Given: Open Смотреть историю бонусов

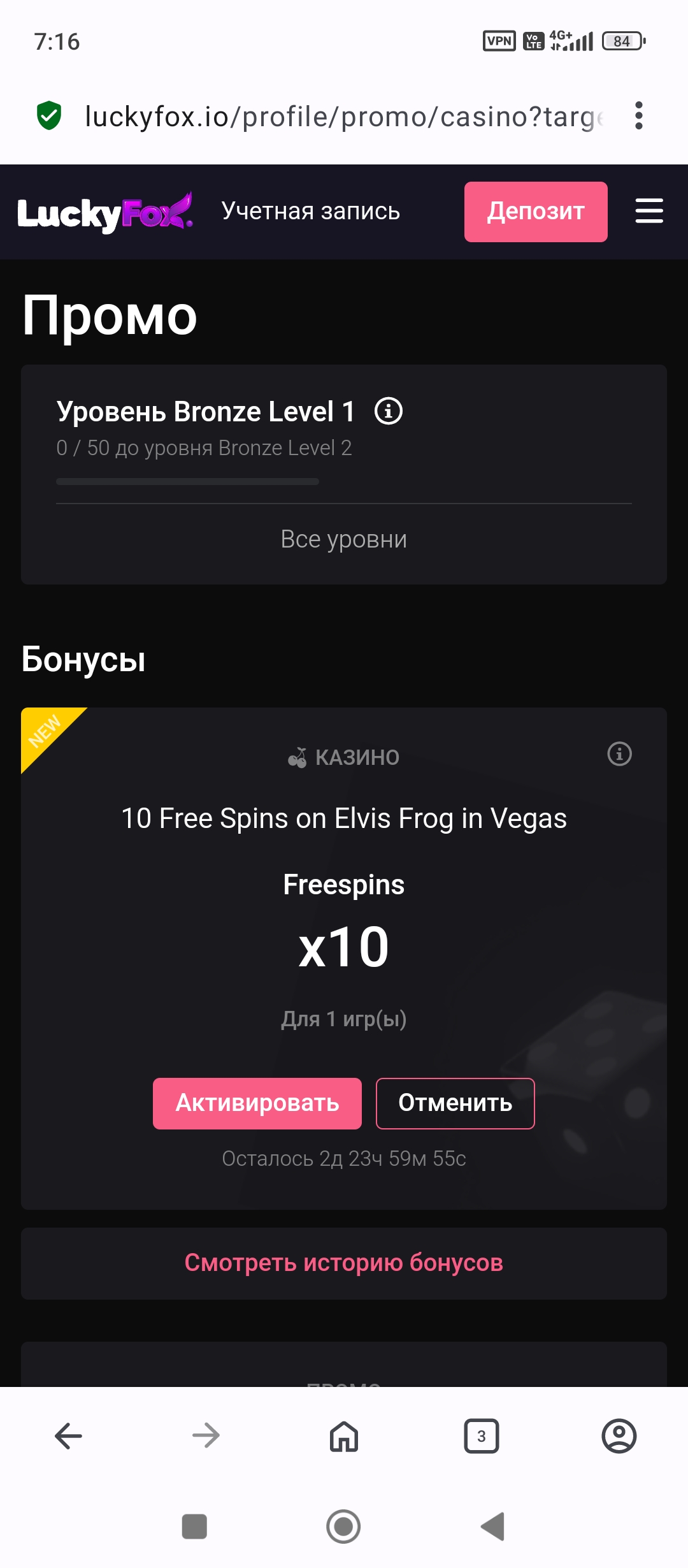Looking at the screenshot, I should coord(343,1263).
